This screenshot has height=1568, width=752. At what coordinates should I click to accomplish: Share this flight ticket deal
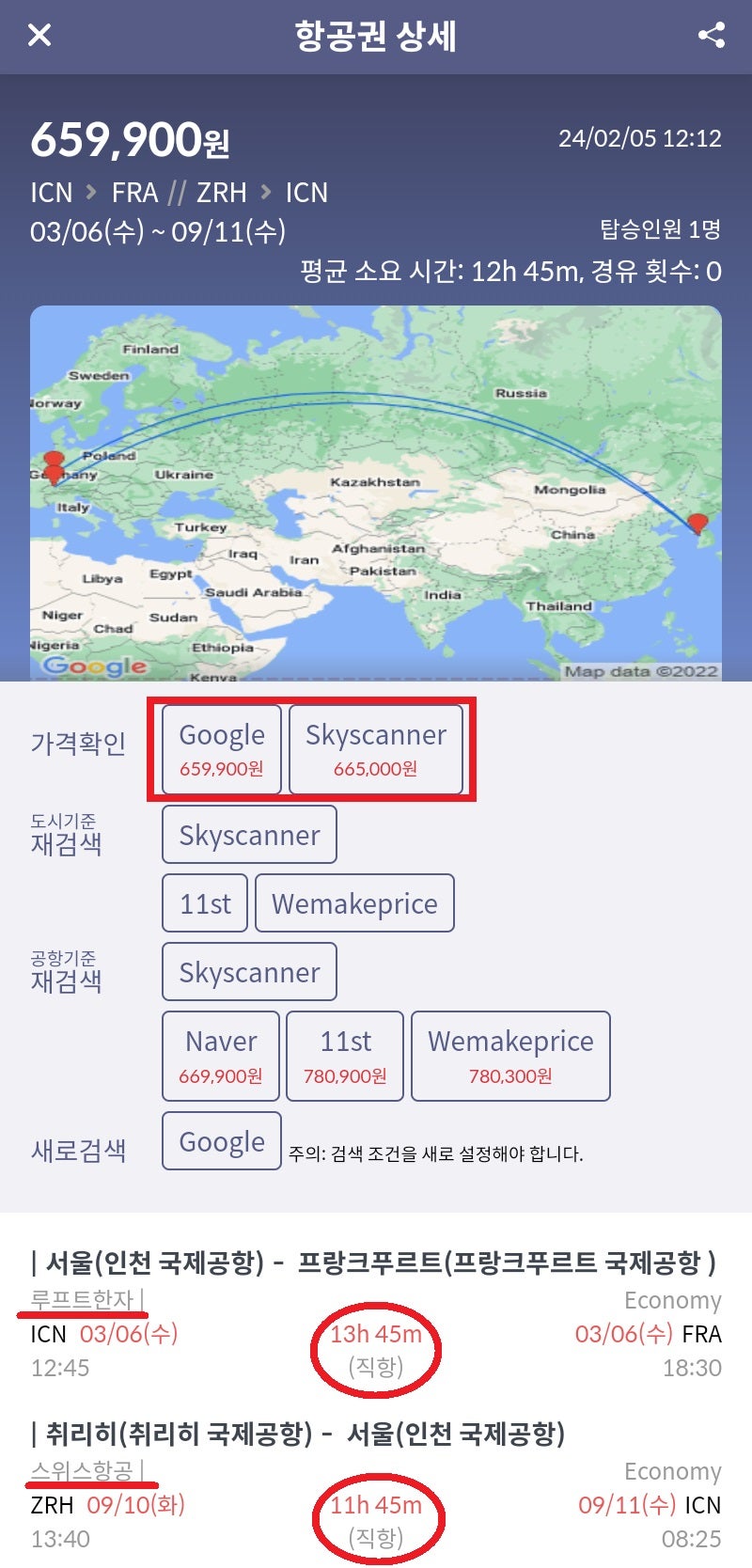pos(712,36)
